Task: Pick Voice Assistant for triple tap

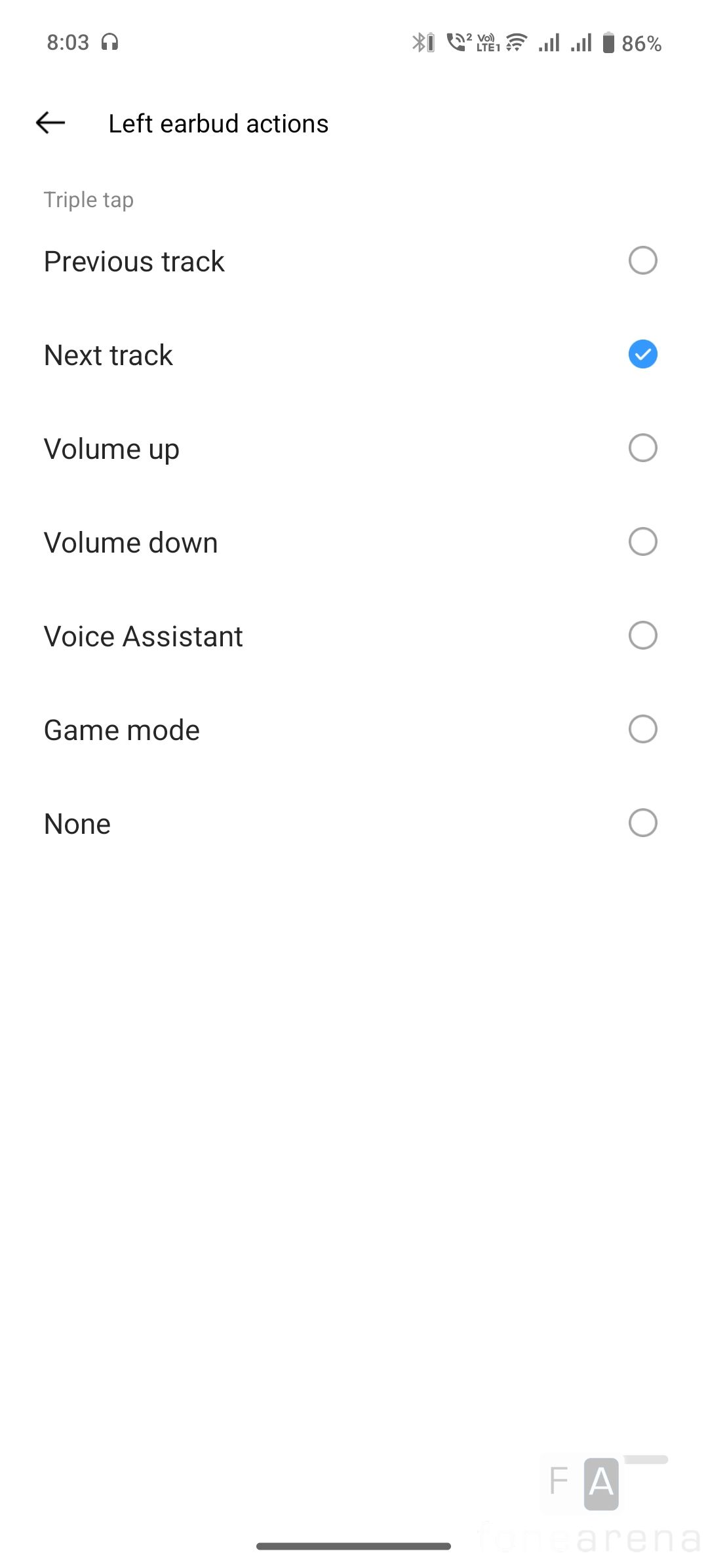Action: 642,636
